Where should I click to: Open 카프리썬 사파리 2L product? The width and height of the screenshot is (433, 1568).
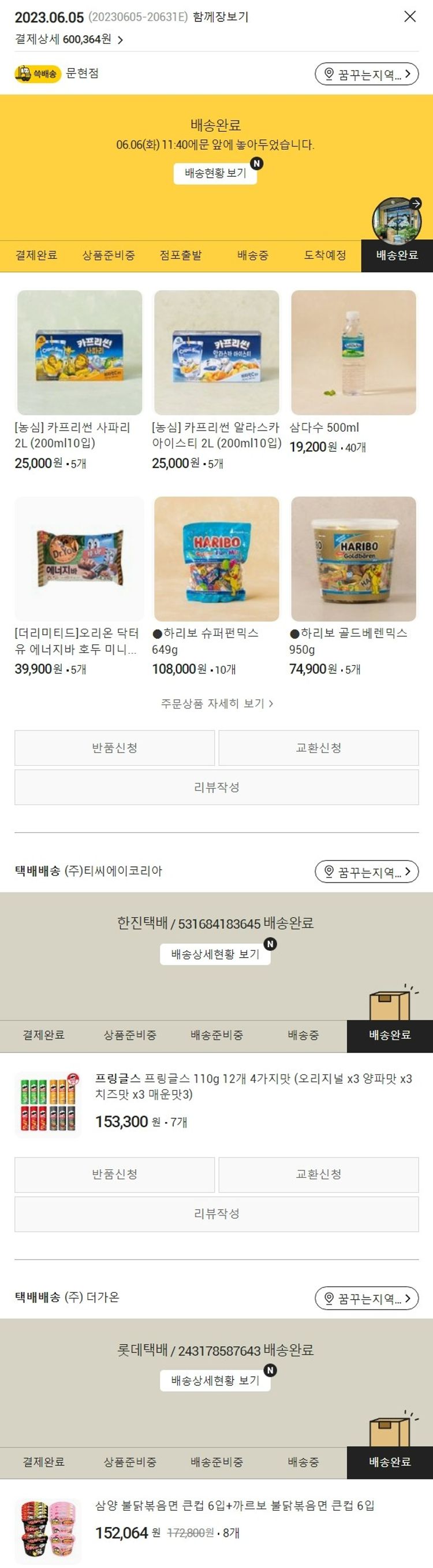(x=80, y=353)
